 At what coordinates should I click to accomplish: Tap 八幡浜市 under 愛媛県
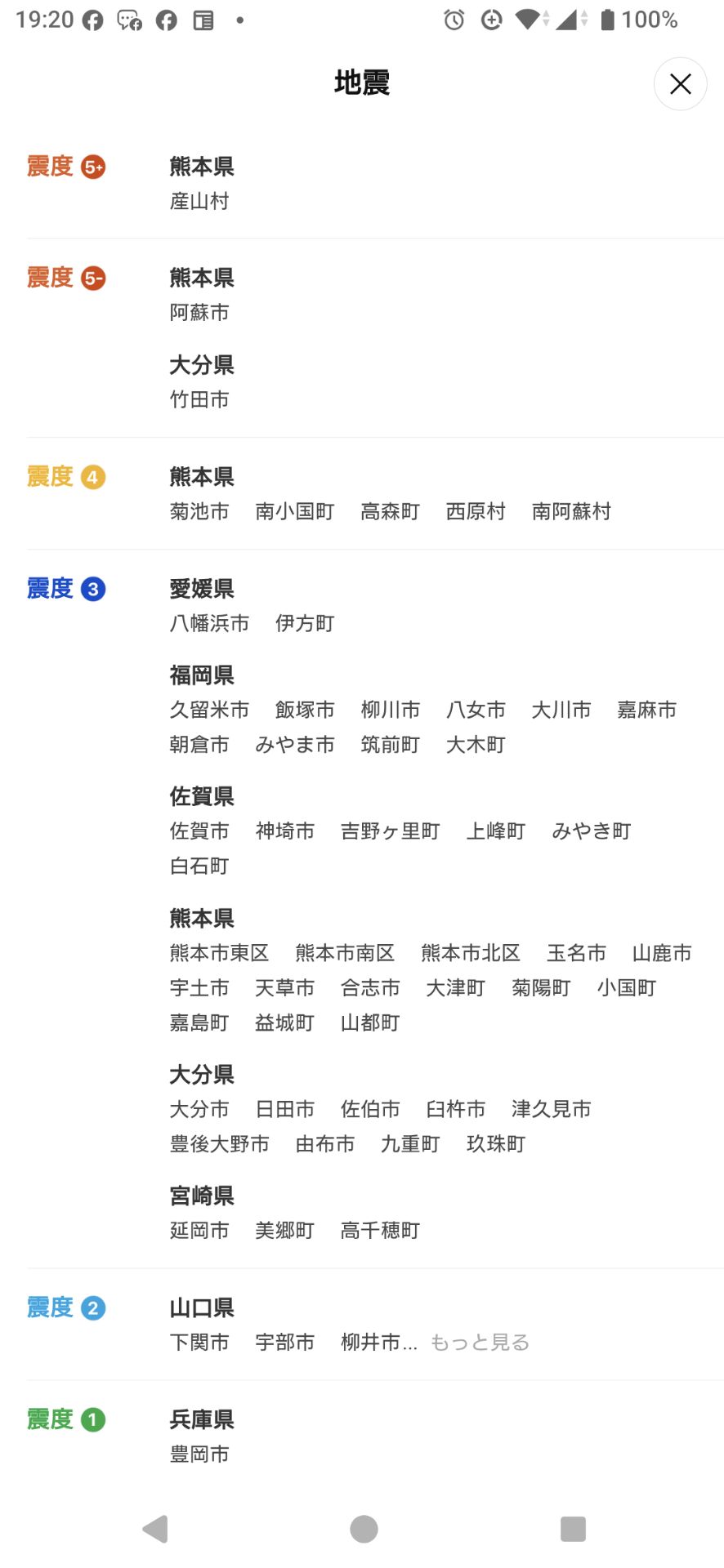[209, 622]
